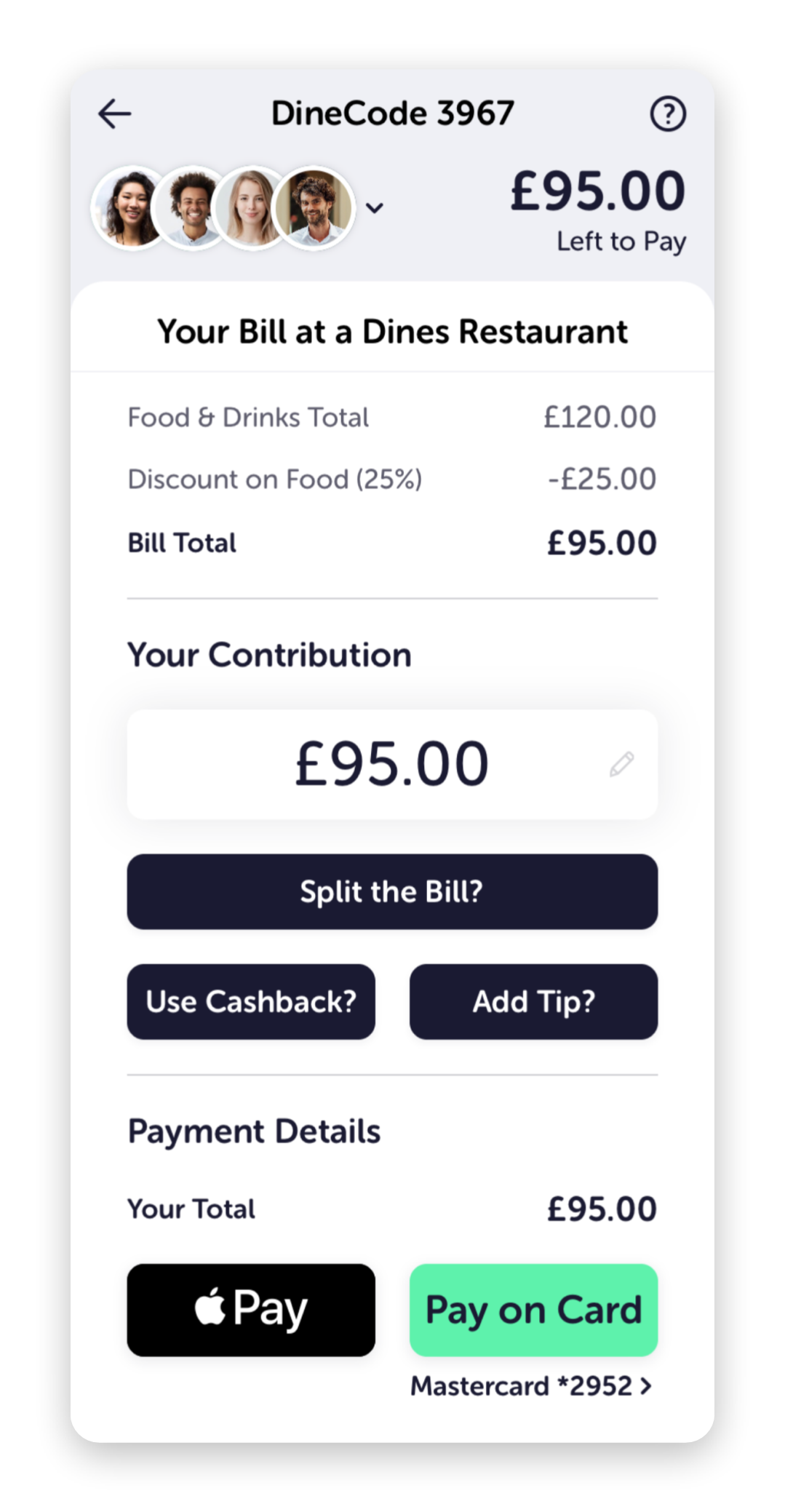Tap Split the Bill? button
This screenshot has width=785, height=1512.
point(392,891)
